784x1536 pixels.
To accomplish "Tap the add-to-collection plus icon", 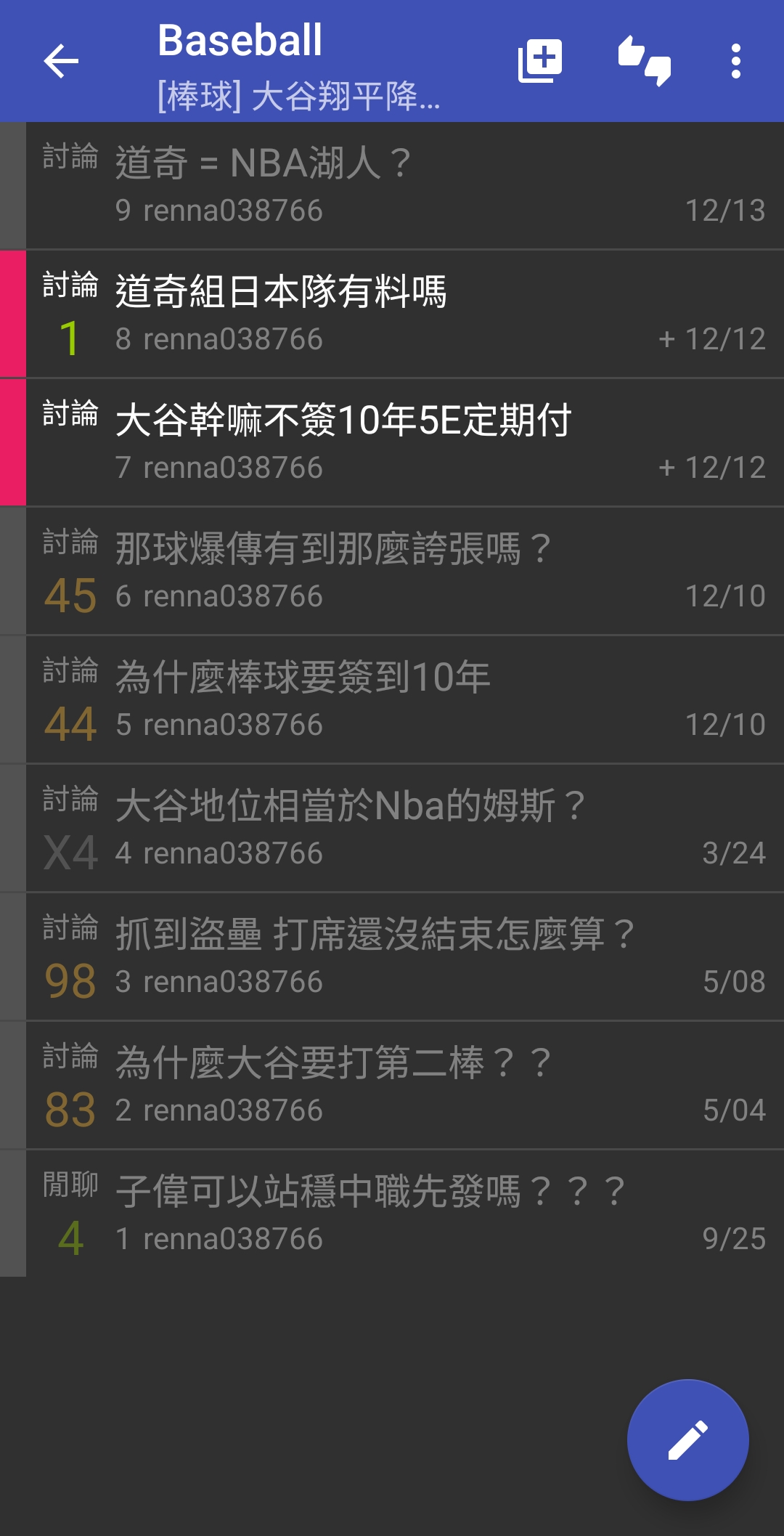I will pos(540,61).
